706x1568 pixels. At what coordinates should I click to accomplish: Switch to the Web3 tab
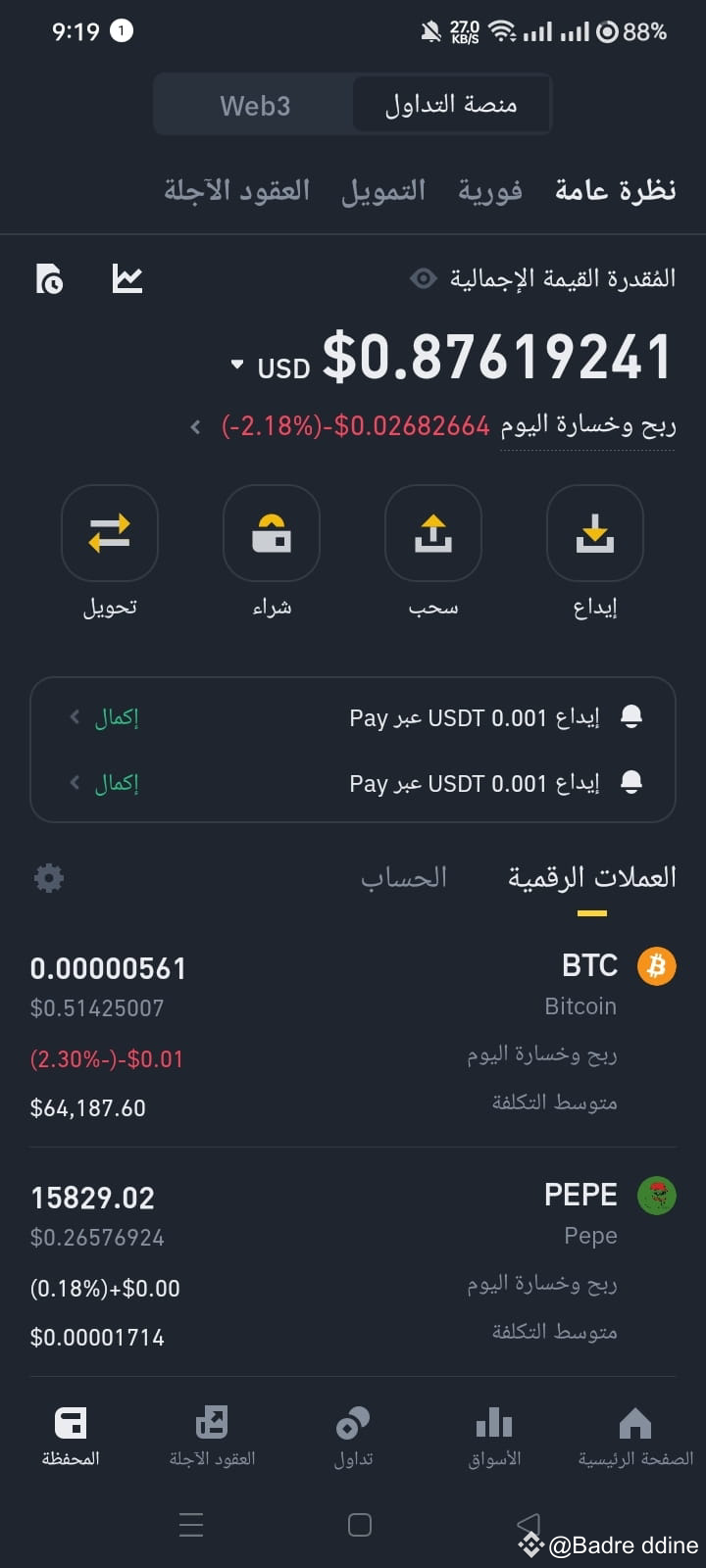point(256,105)
